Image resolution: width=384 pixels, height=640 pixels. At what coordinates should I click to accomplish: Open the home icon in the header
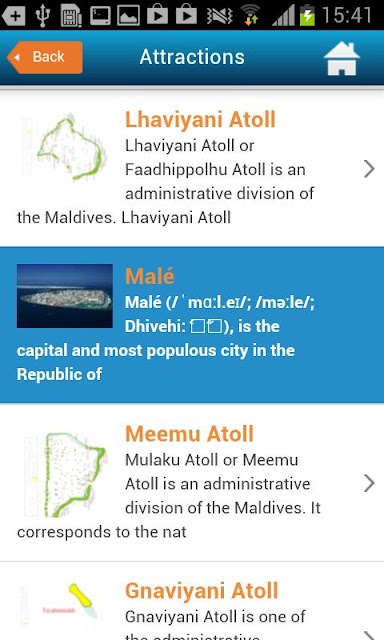click(342, 58)
